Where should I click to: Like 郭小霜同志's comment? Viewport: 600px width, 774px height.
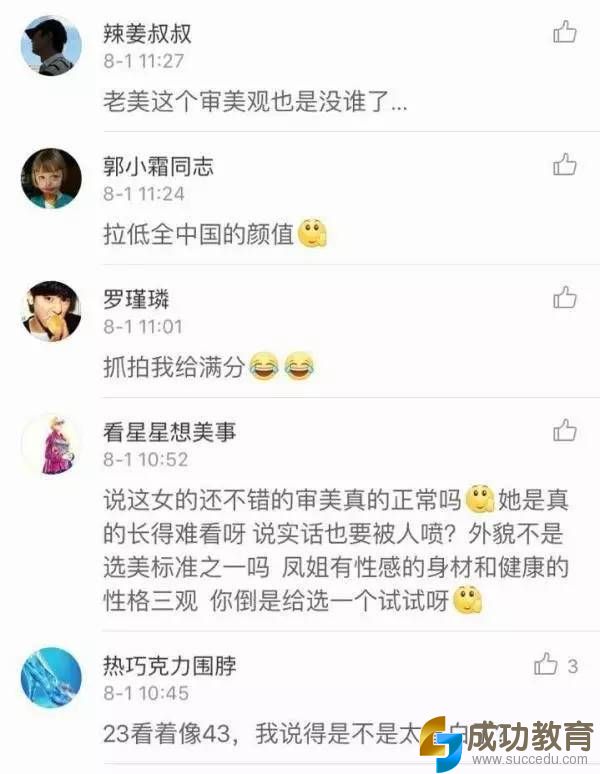click(565, 165)
